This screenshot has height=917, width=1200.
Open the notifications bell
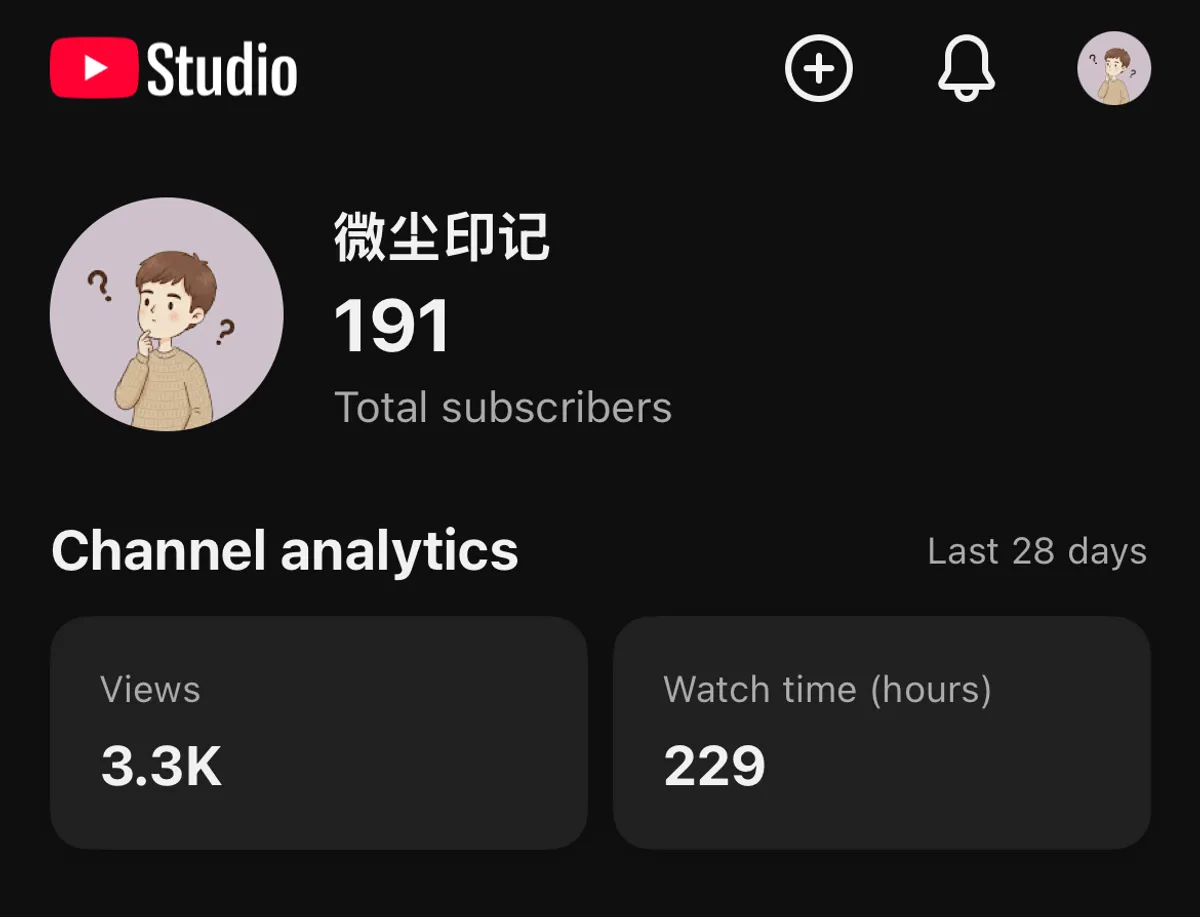[966, 69]
